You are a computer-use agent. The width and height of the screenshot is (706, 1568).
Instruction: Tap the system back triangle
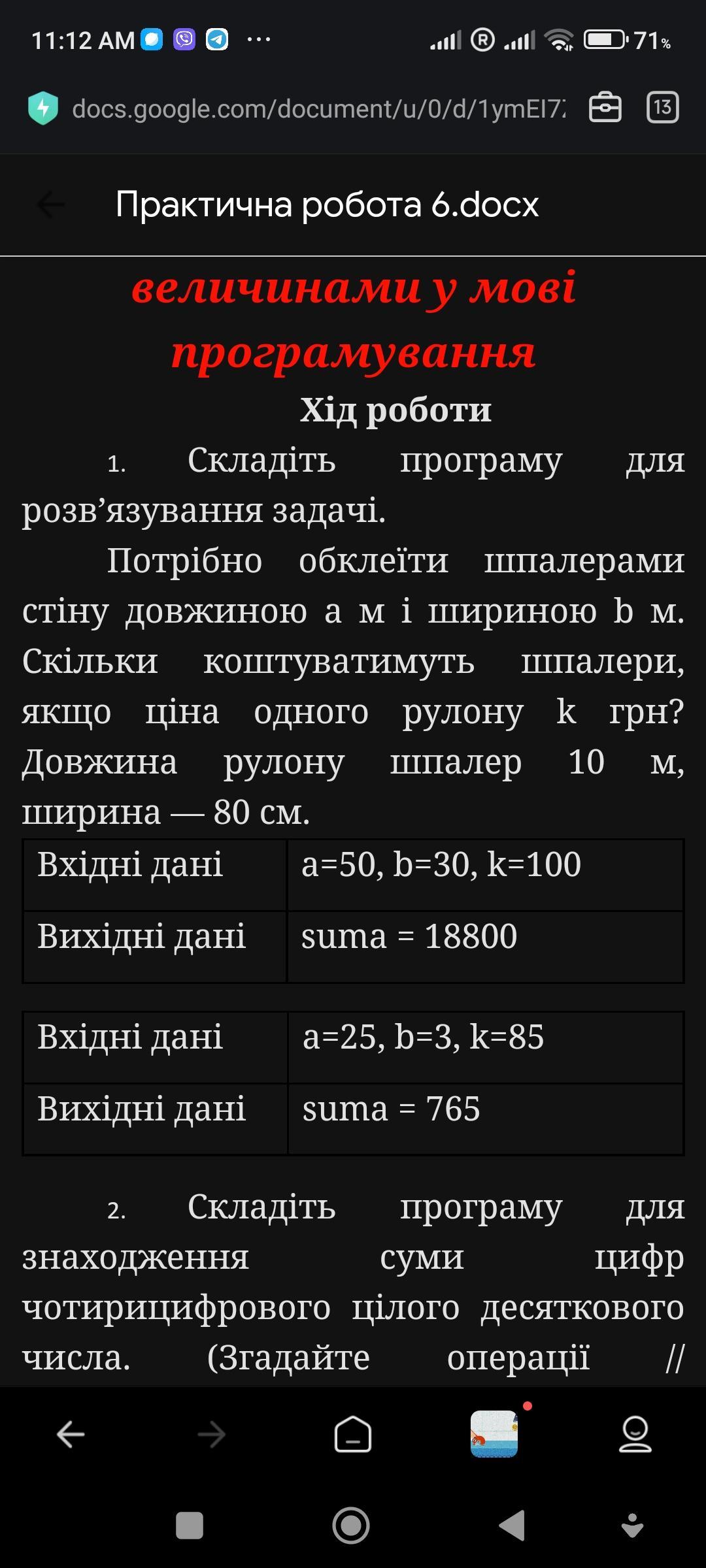click(x=512, y=1526)
